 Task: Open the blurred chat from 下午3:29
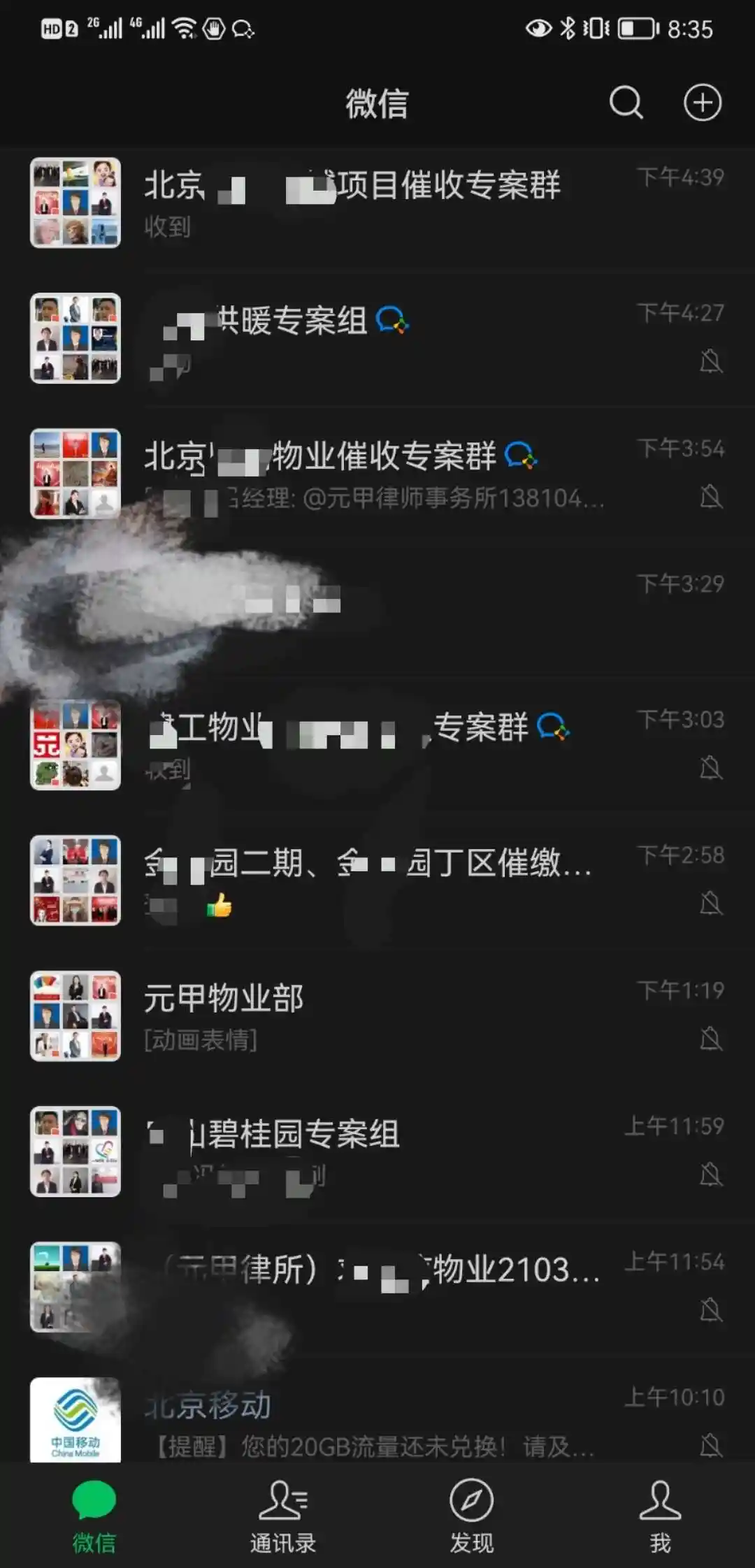tap(377, 609)
